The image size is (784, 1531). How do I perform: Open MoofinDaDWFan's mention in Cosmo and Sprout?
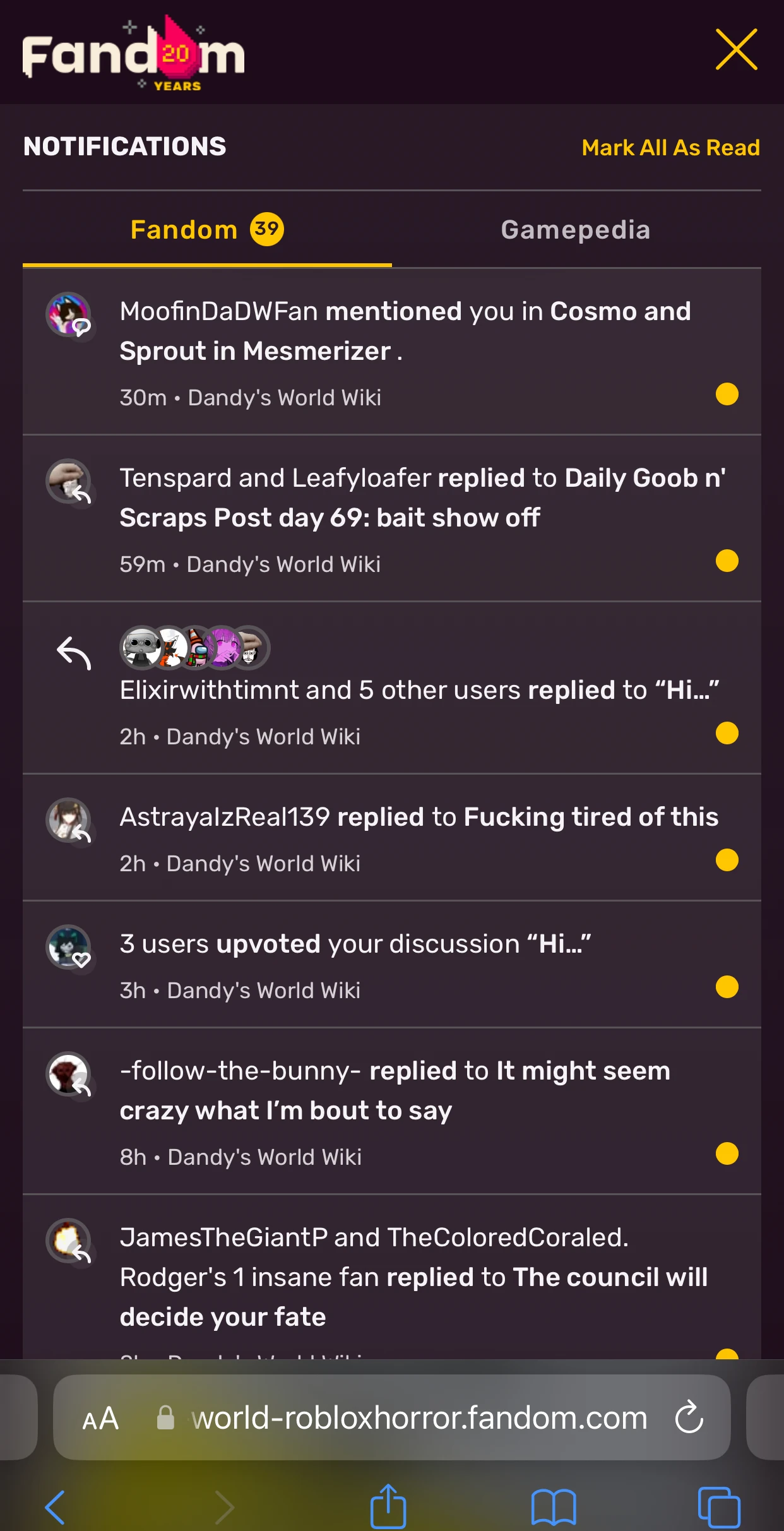point(404,331)
